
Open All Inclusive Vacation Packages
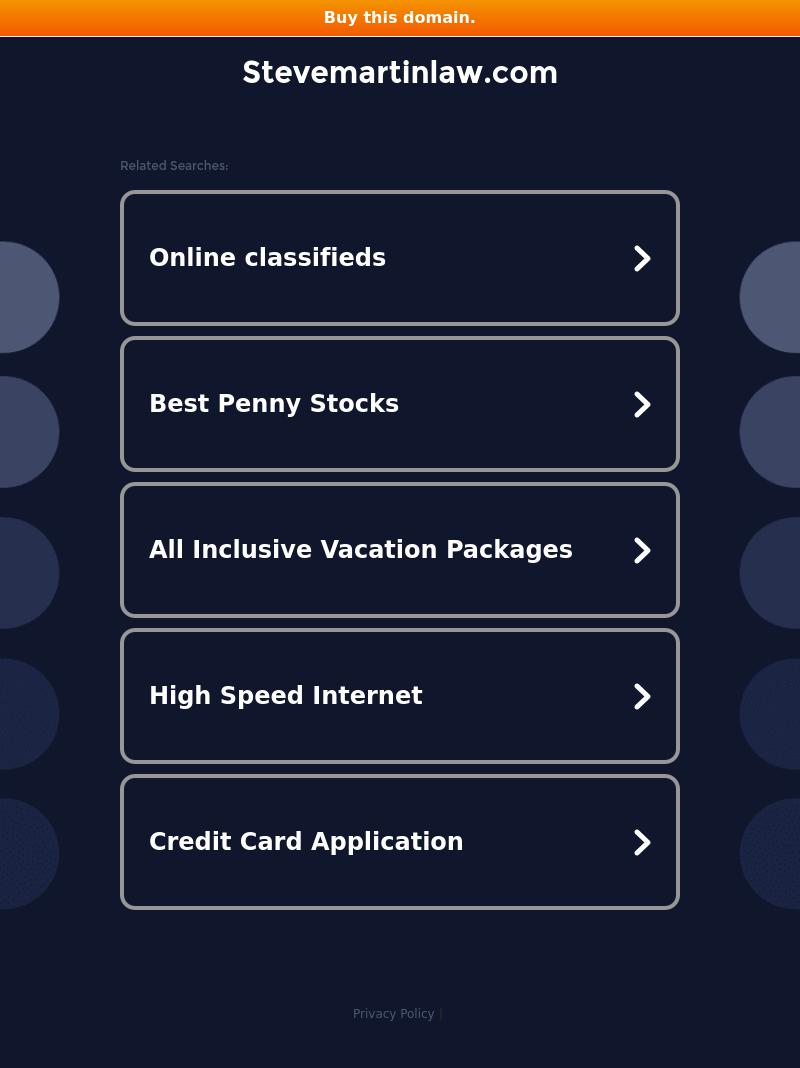[x=399, y=550]
